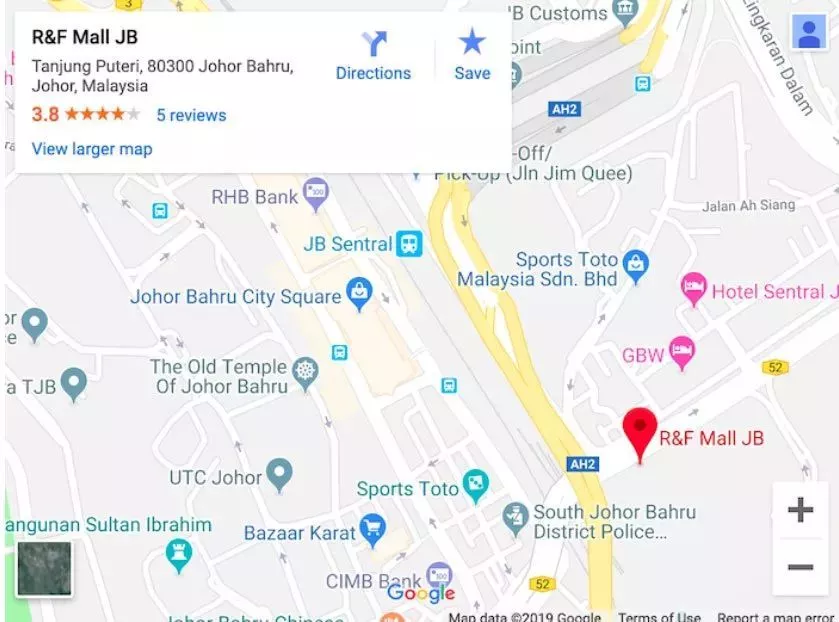Switch to satellite view thumbnail

(x=44, y=568)
